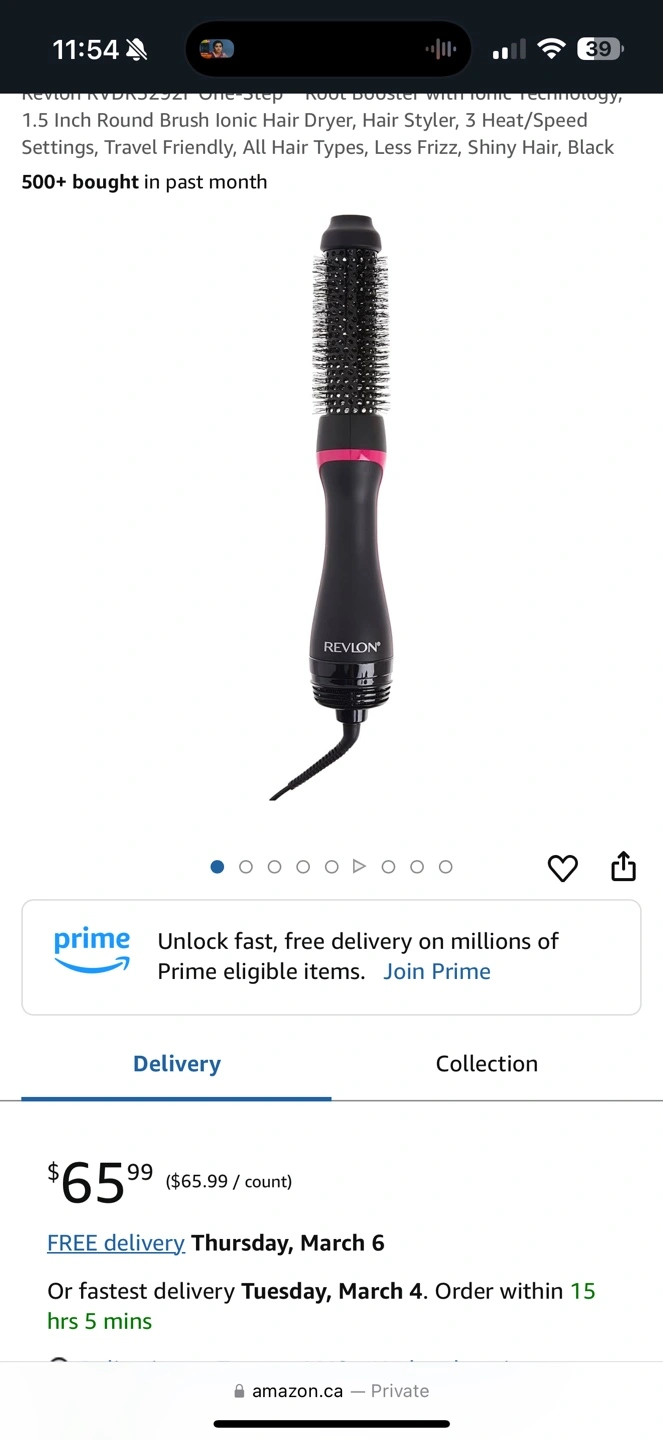Open the FREE delivery link
Screen dimensions: 663x1440
(116, 1243)
